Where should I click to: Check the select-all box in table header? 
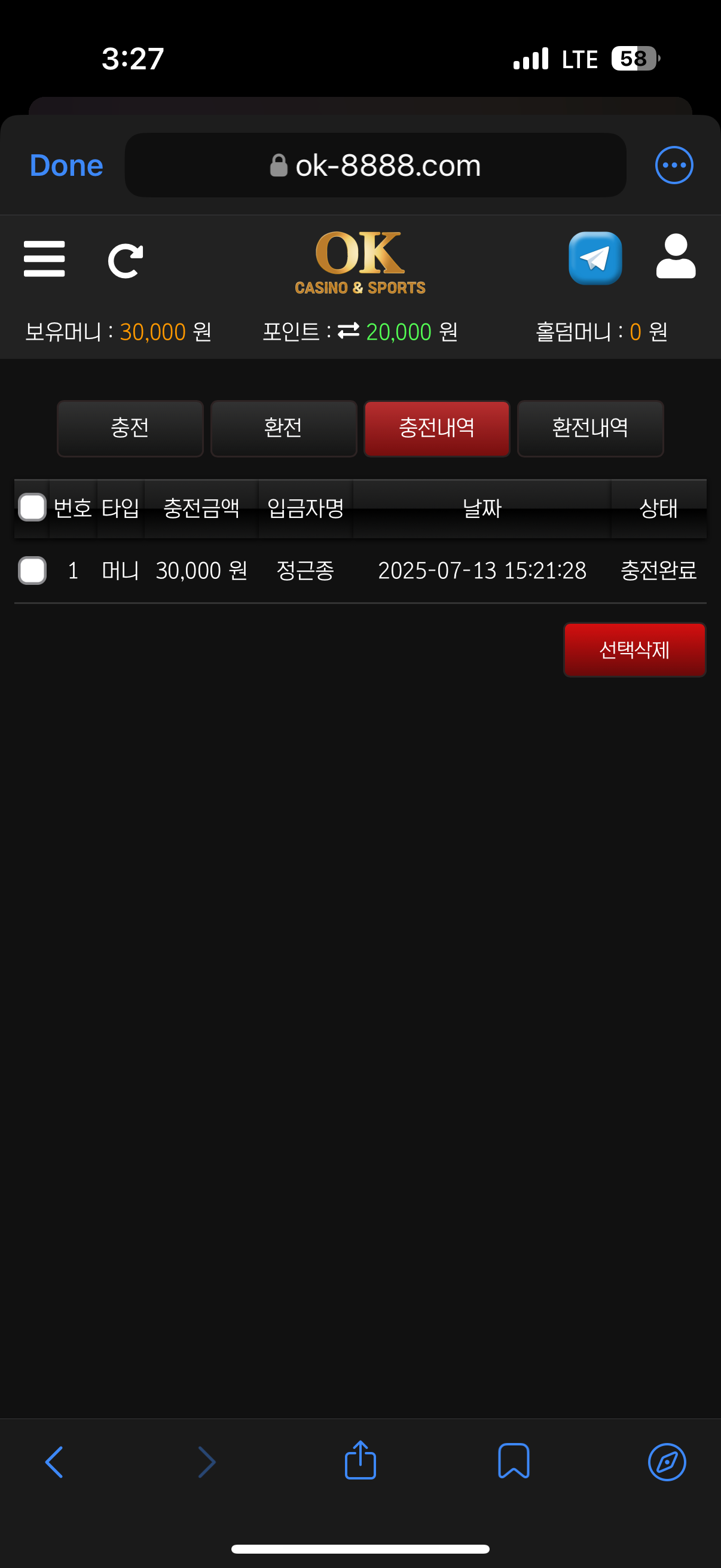click(32, 508)
